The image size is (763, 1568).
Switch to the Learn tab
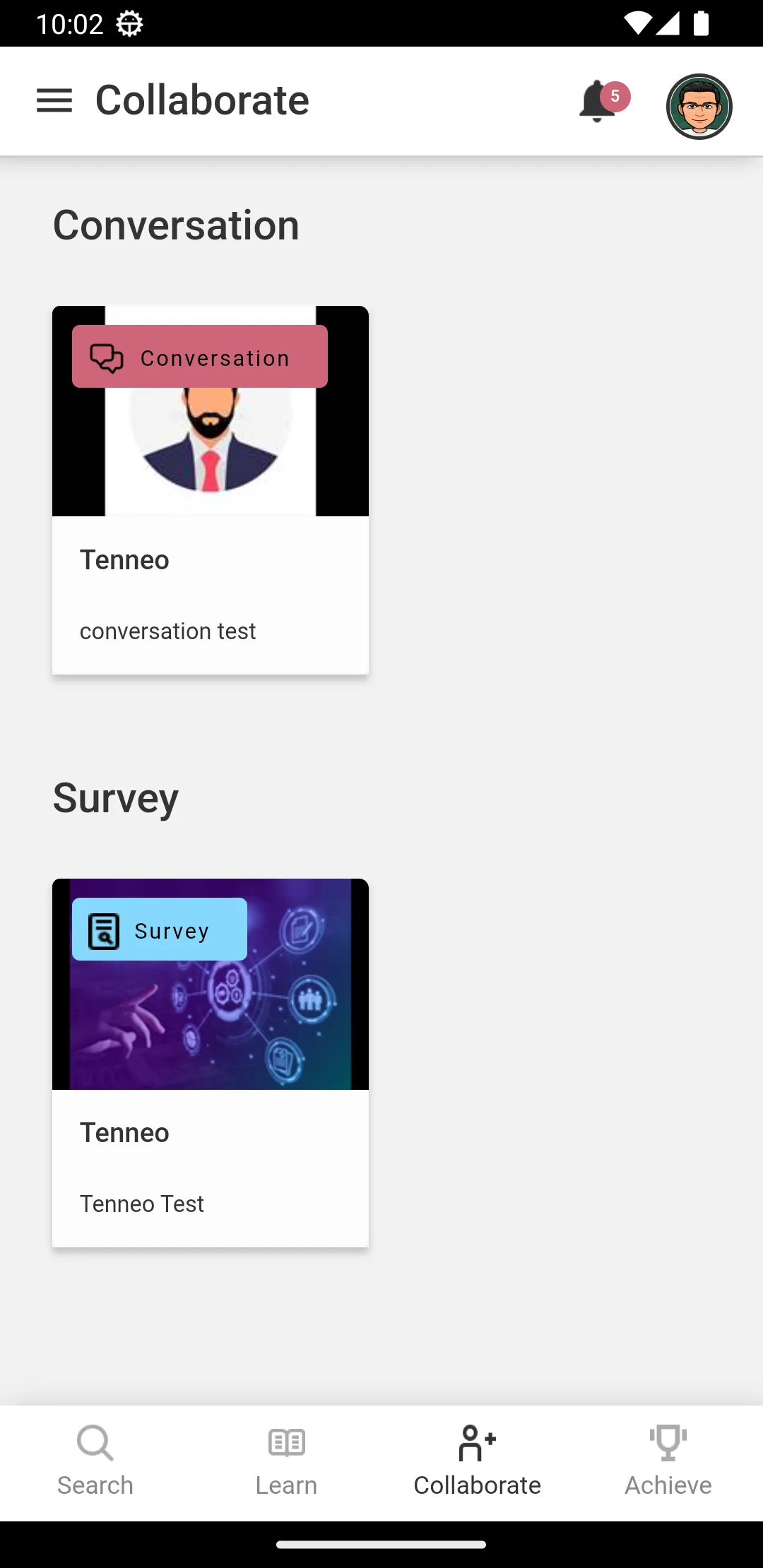[286, 1461]
